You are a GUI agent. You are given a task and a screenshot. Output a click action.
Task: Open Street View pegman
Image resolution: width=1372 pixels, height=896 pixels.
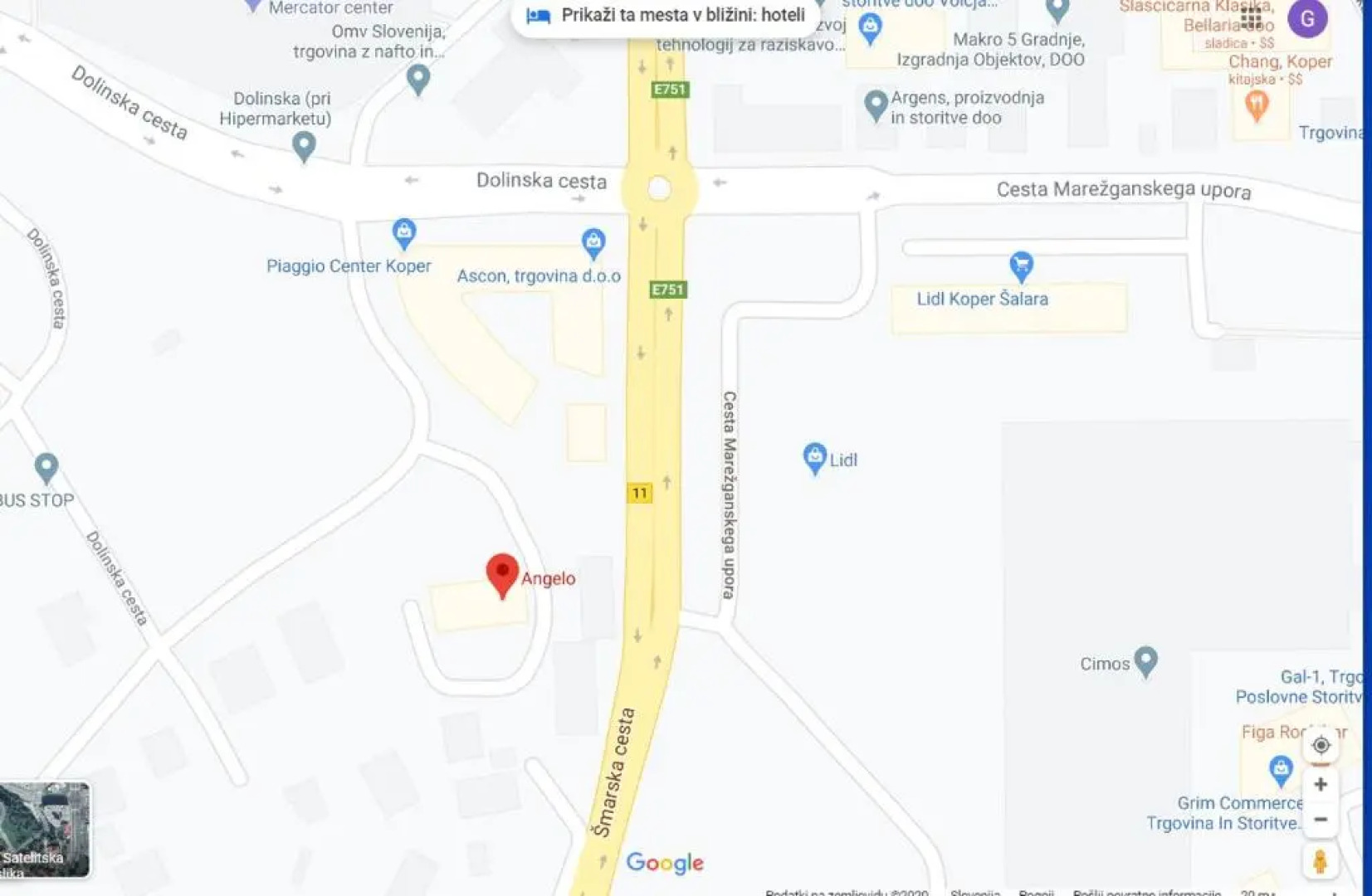point(1320,861)
